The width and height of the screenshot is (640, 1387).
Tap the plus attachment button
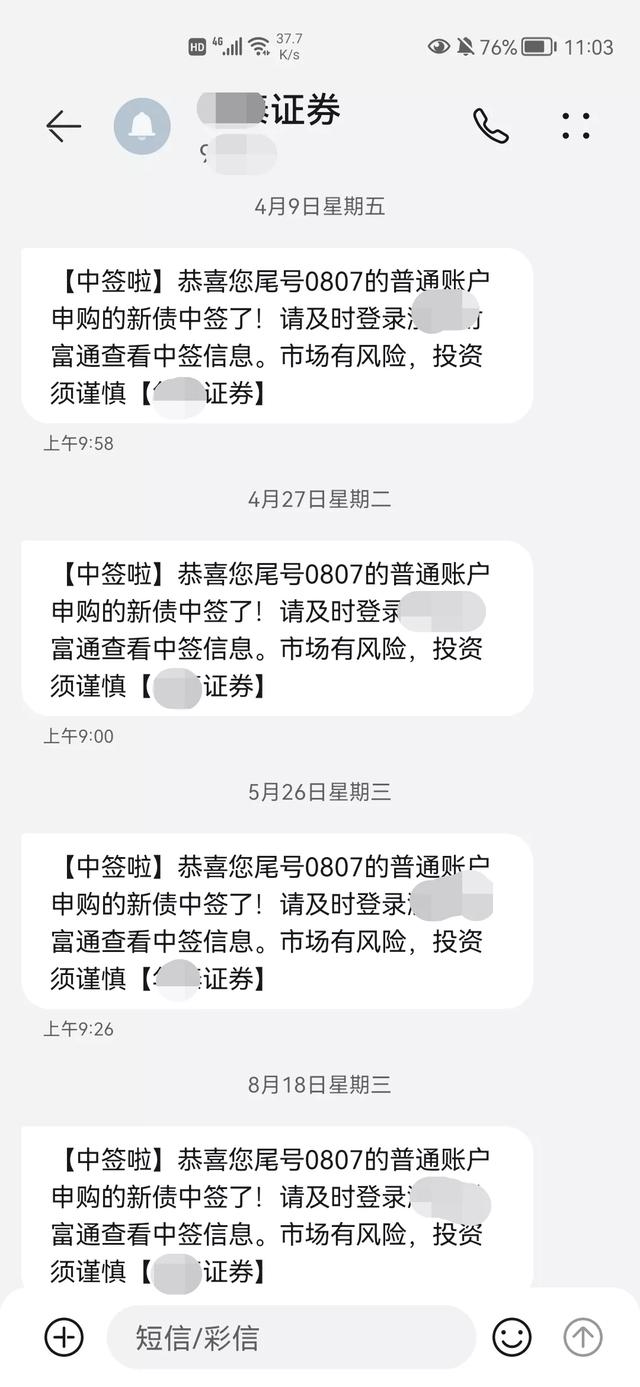pos(65,1337)
